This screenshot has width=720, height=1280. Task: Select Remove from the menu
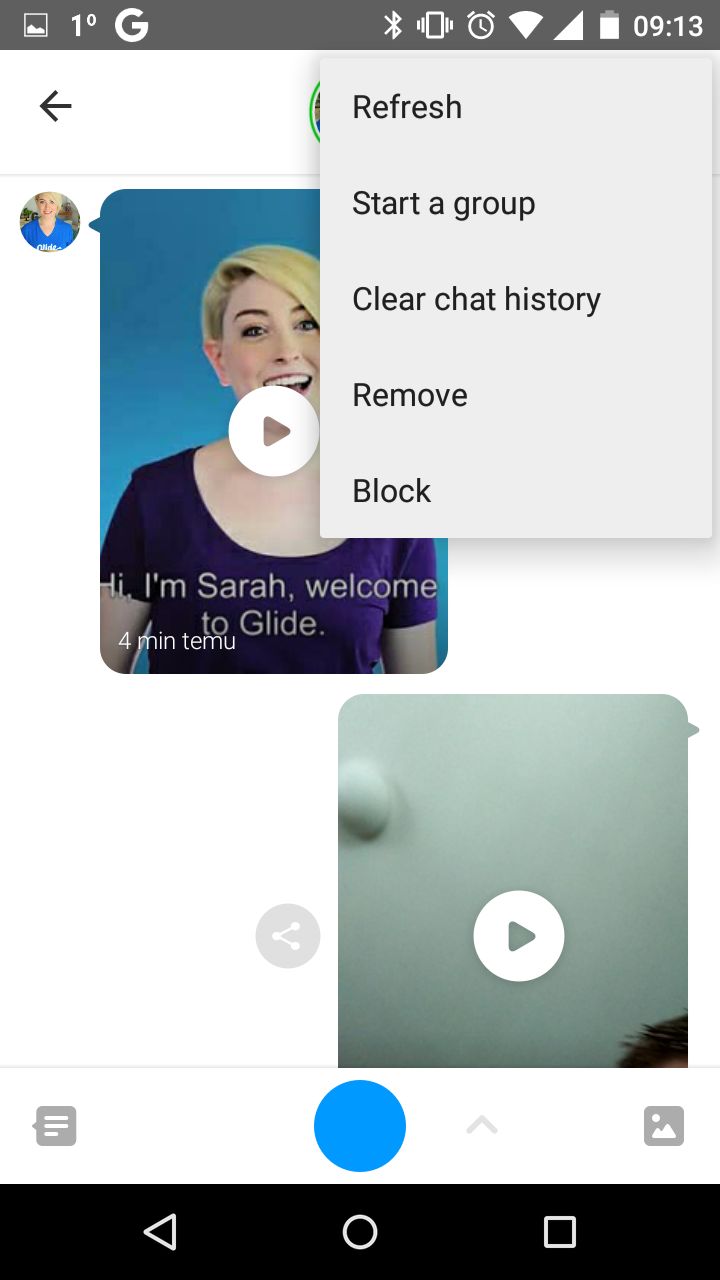516,395
